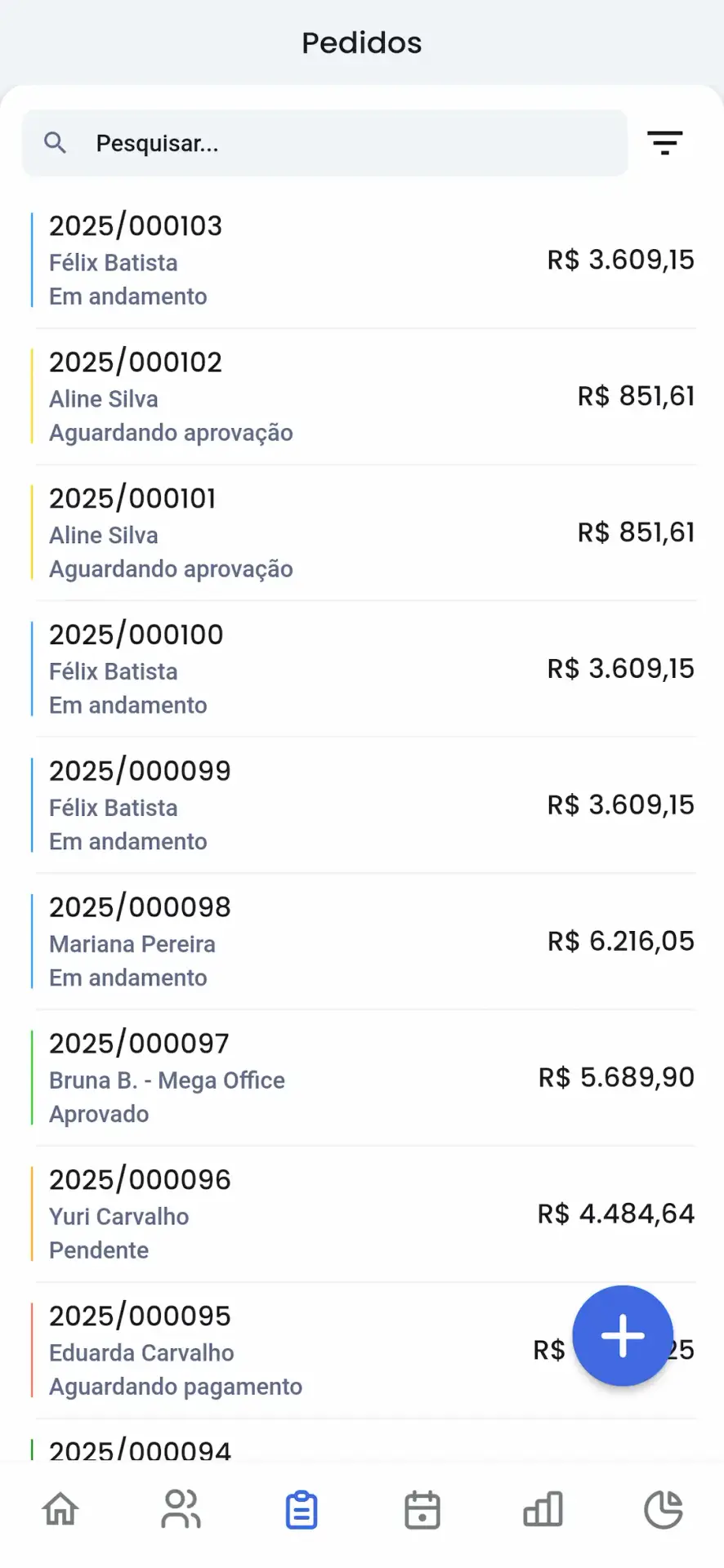Go to the home tab
The width and height of the screenshot is (724, 1568).
pos(60,1509)
